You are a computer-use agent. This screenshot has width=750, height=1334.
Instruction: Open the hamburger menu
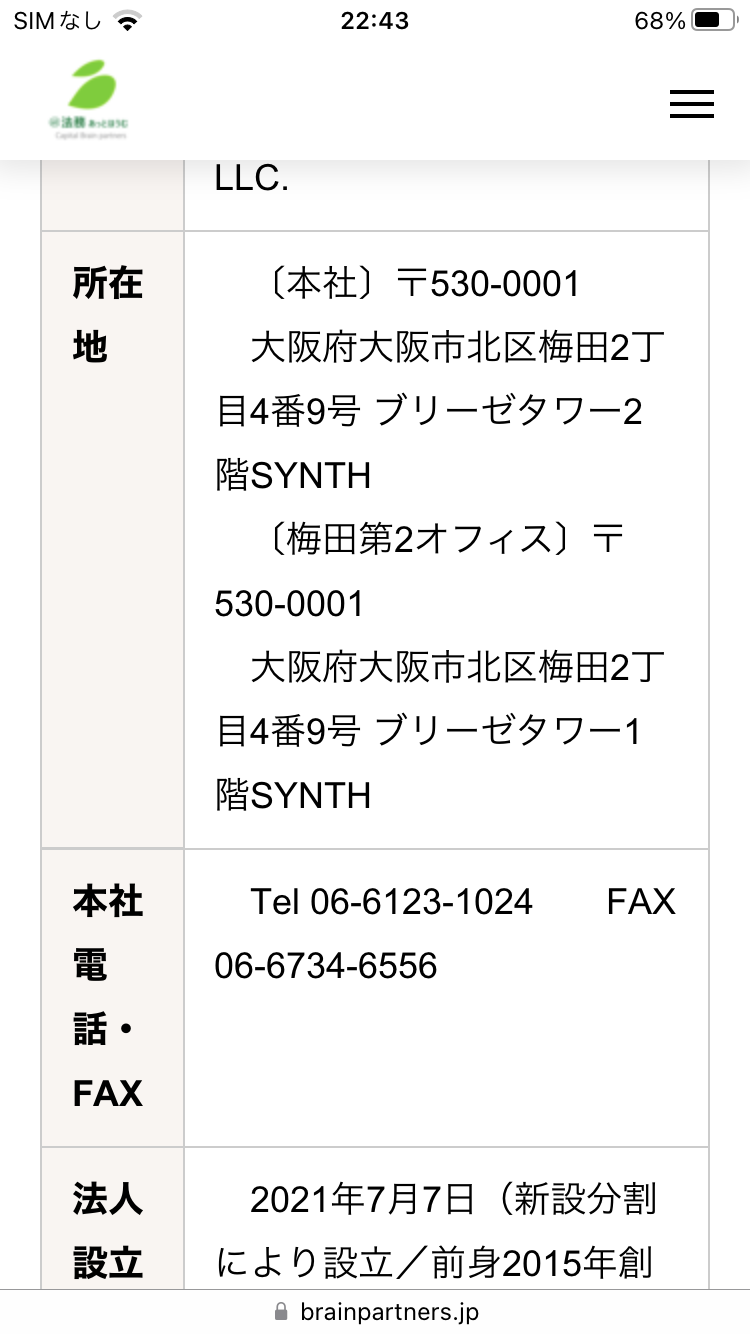point(691,104)
